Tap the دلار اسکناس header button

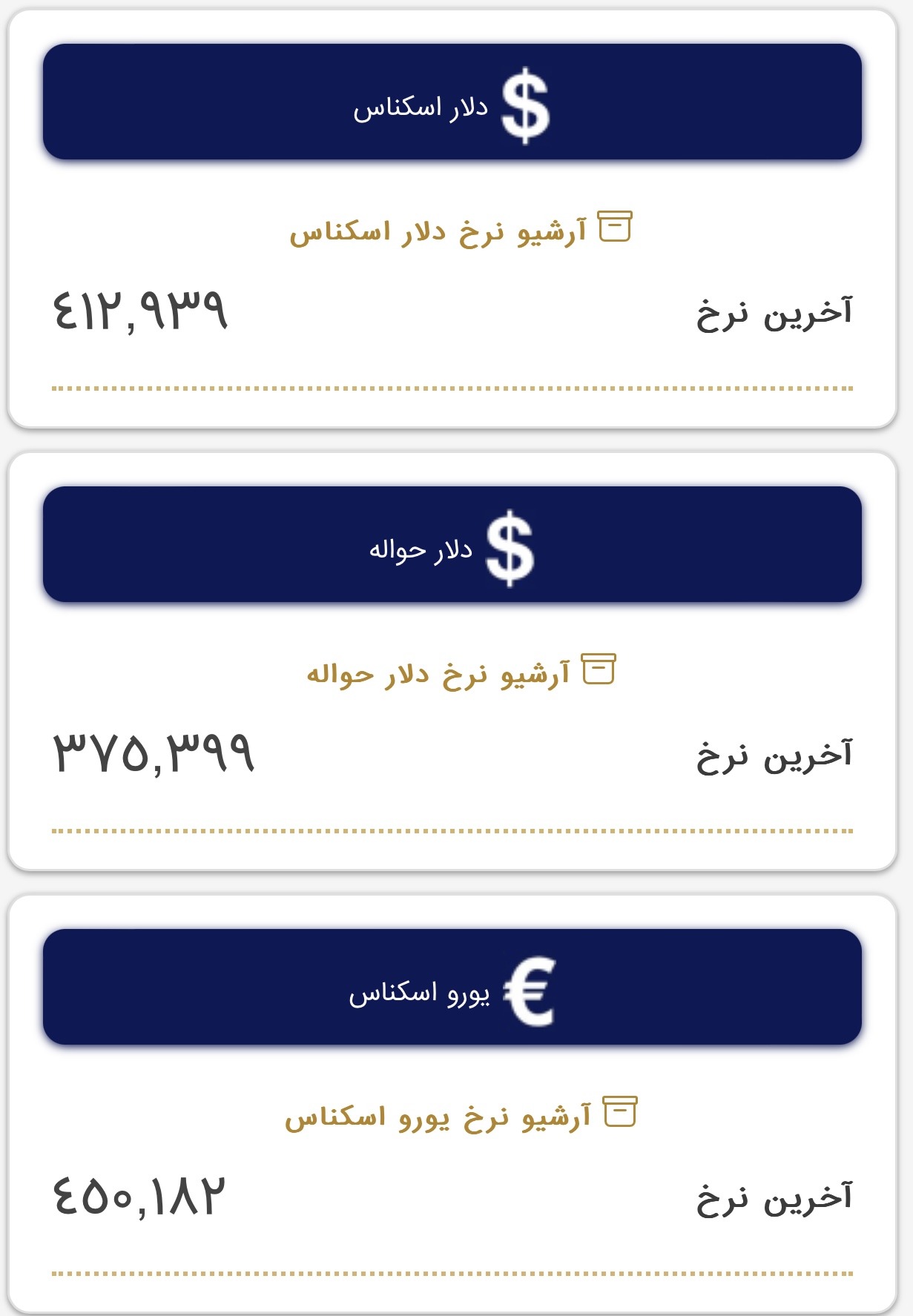[452, 102]
